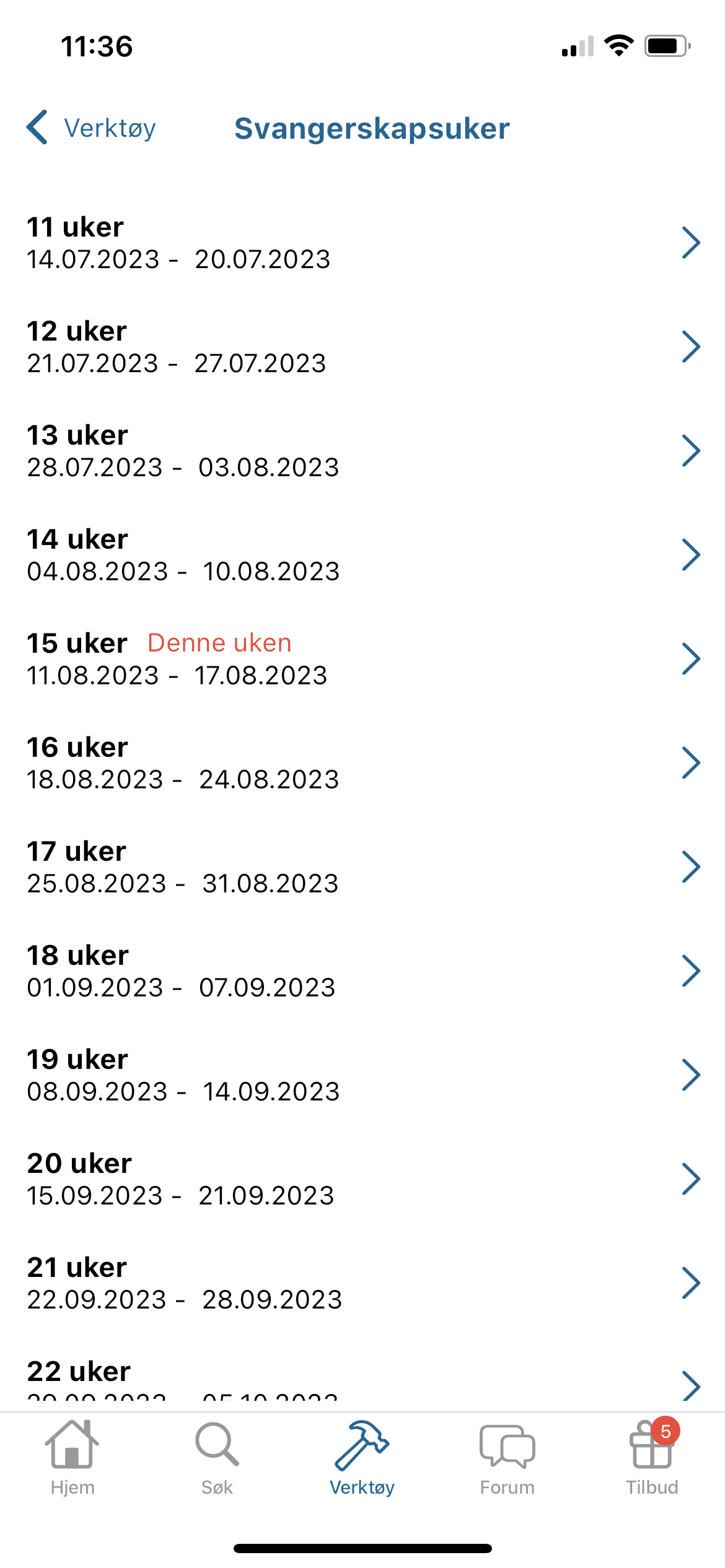Open the 12 uker week row
Image resolution: width=725 pixels, height=1568 pixels.
362,347
